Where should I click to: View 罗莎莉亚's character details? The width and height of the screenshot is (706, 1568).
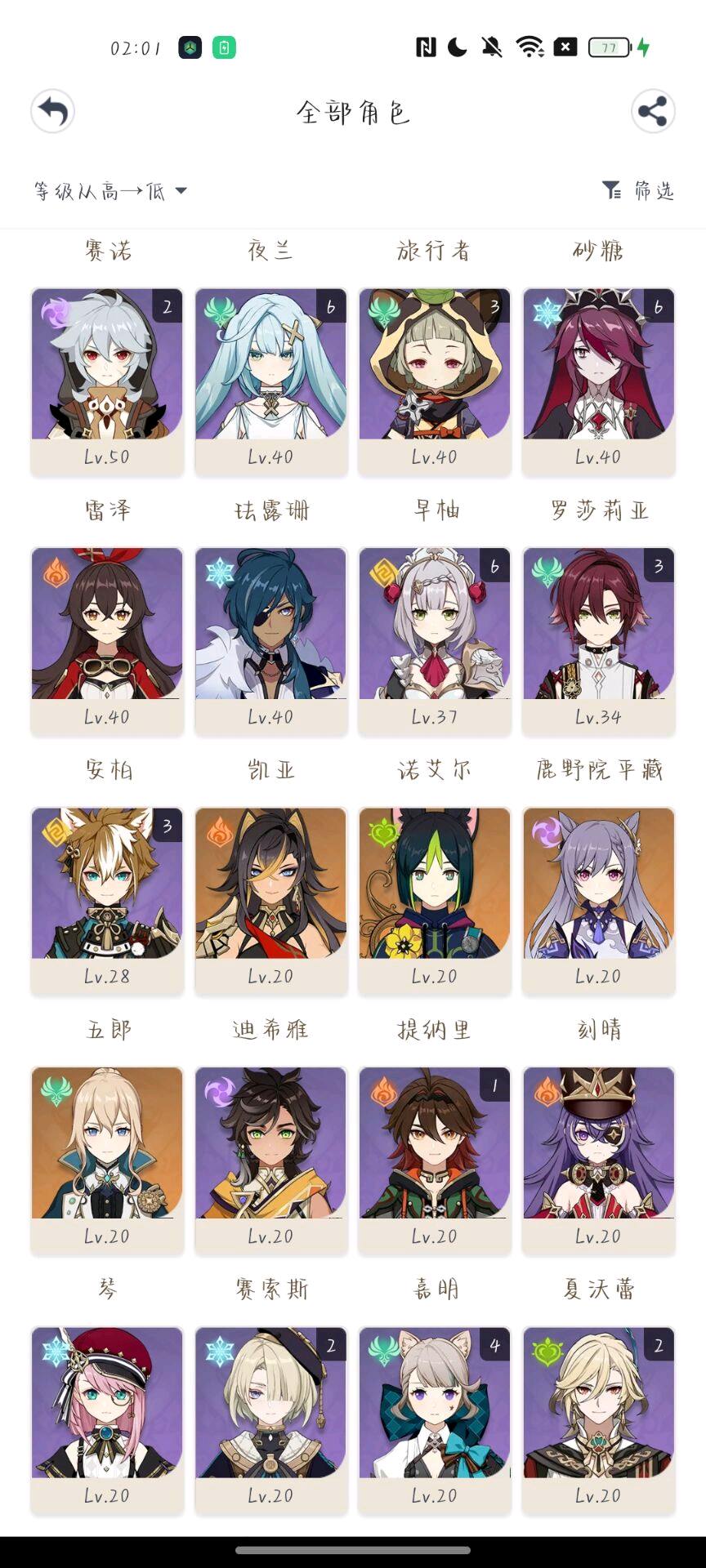coord(598,382)
